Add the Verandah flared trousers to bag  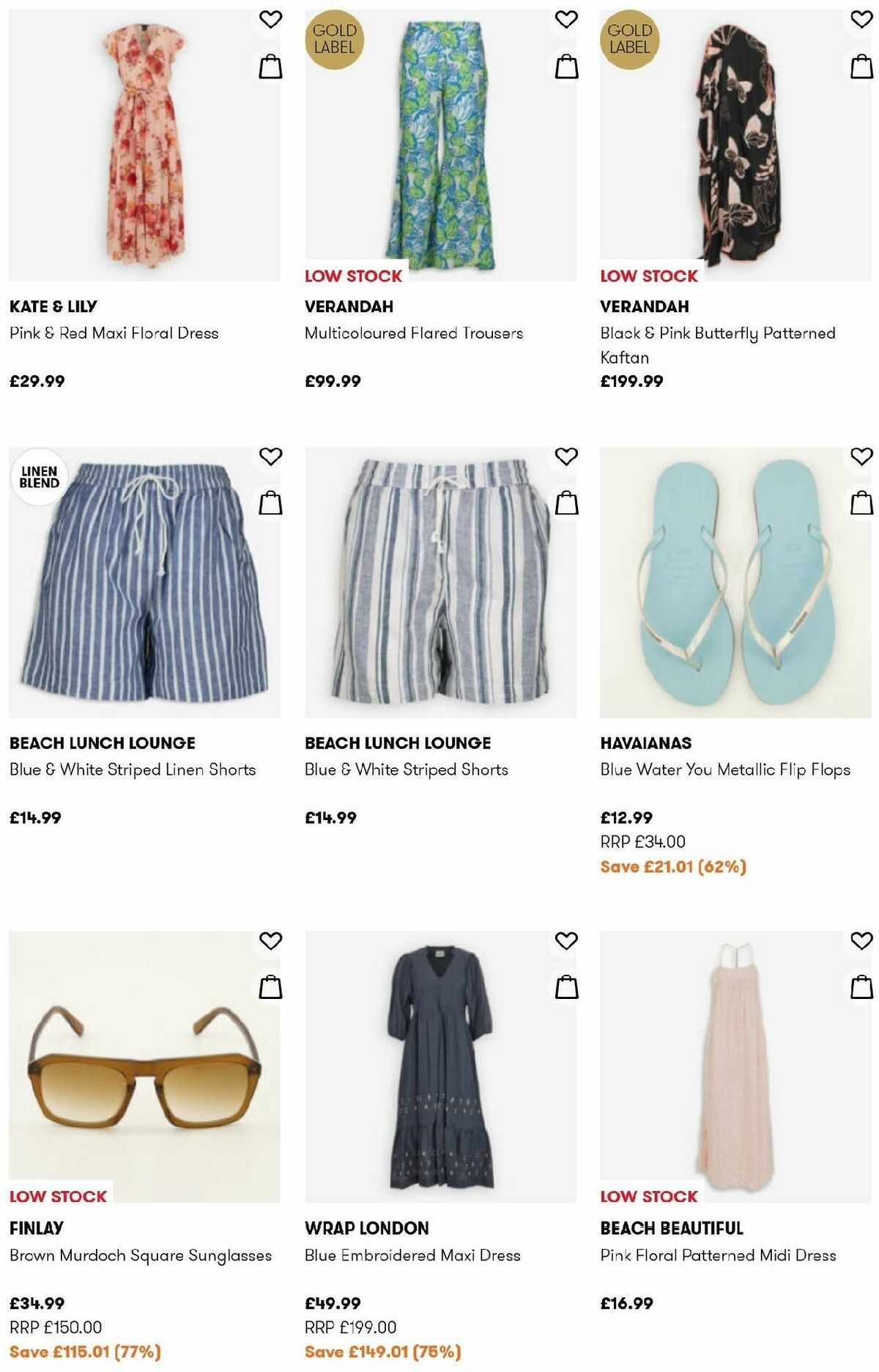(x=565, y=66)
